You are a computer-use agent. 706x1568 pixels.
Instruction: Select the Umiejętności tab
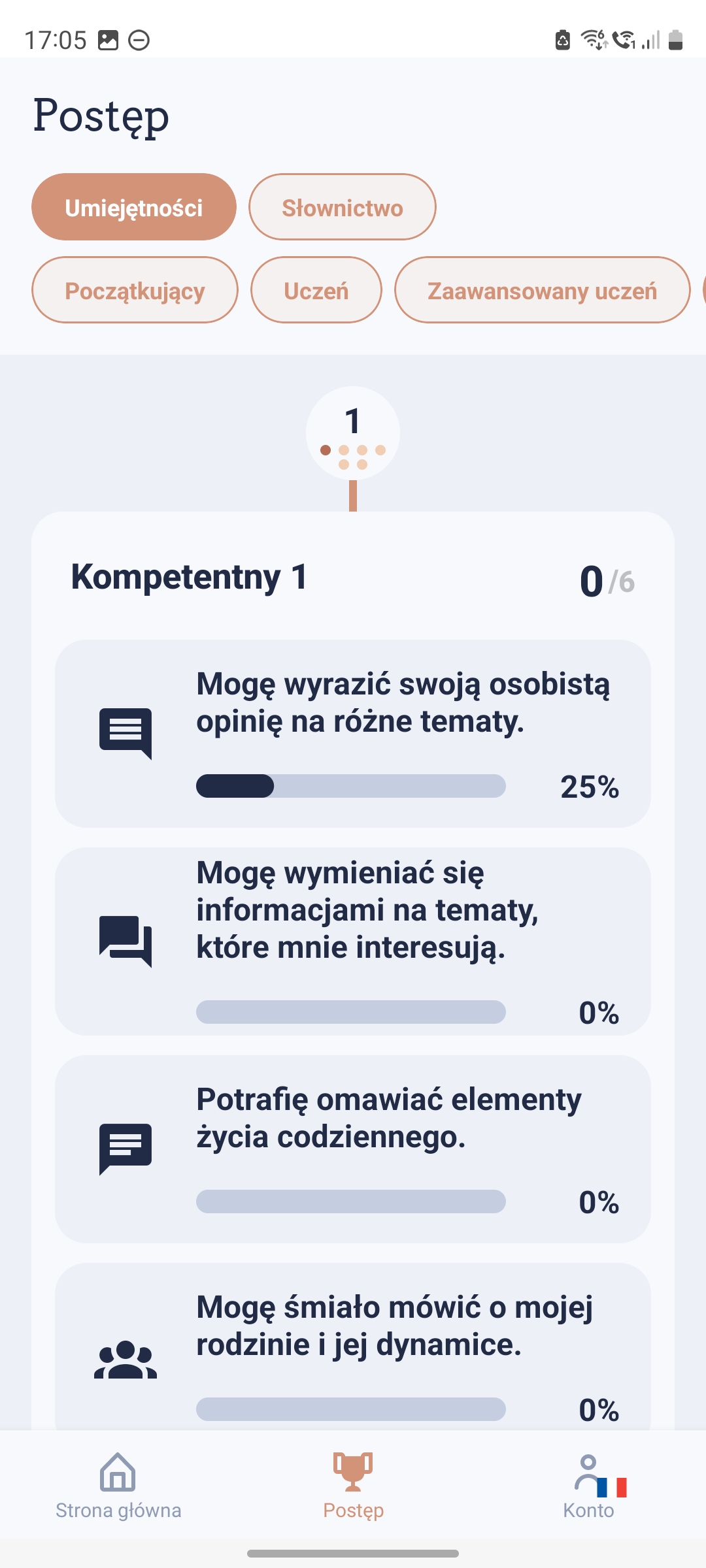134,207
